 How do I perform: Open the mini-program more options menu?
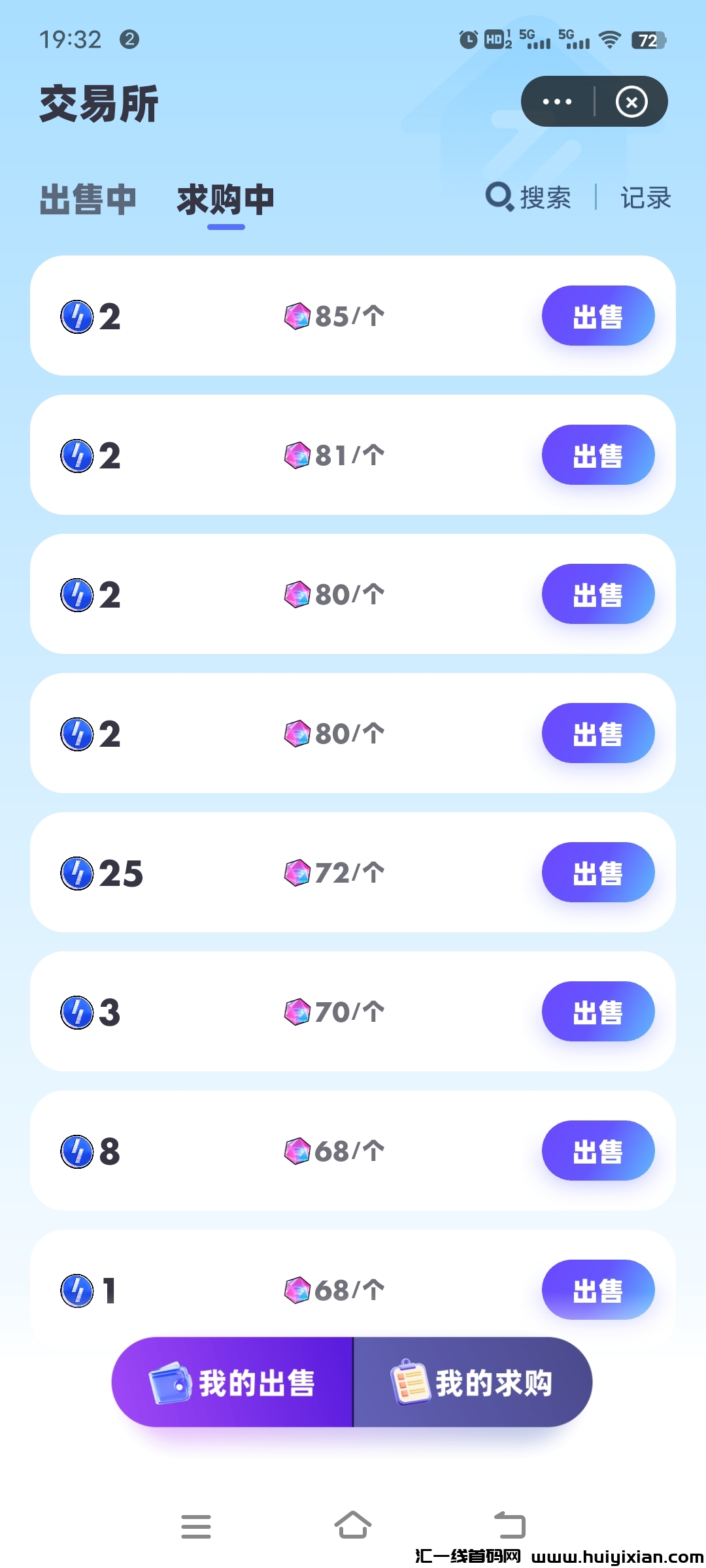point(558,102)
